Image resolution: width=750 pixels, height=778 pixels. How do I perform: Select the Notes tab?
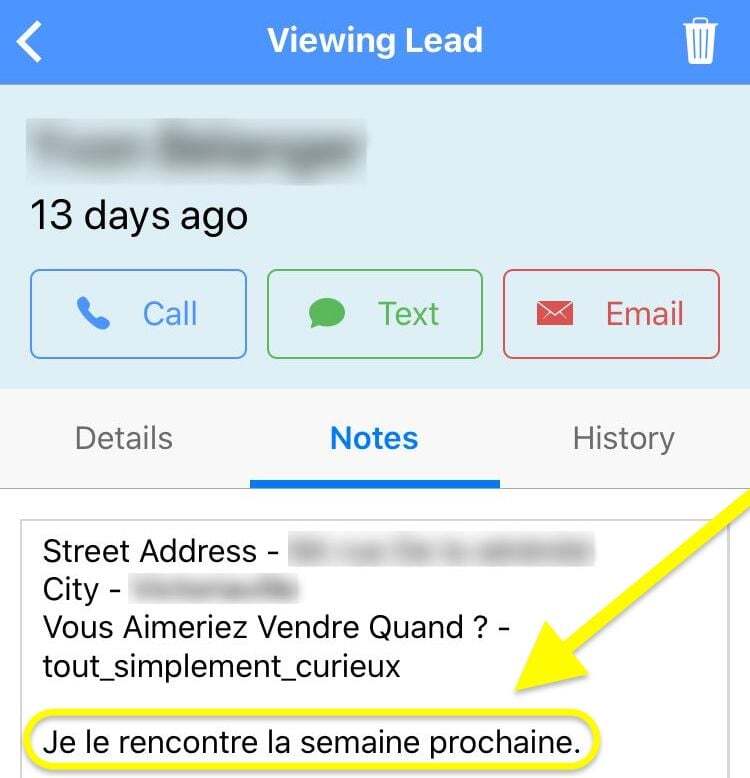click(x=374, y=438)
